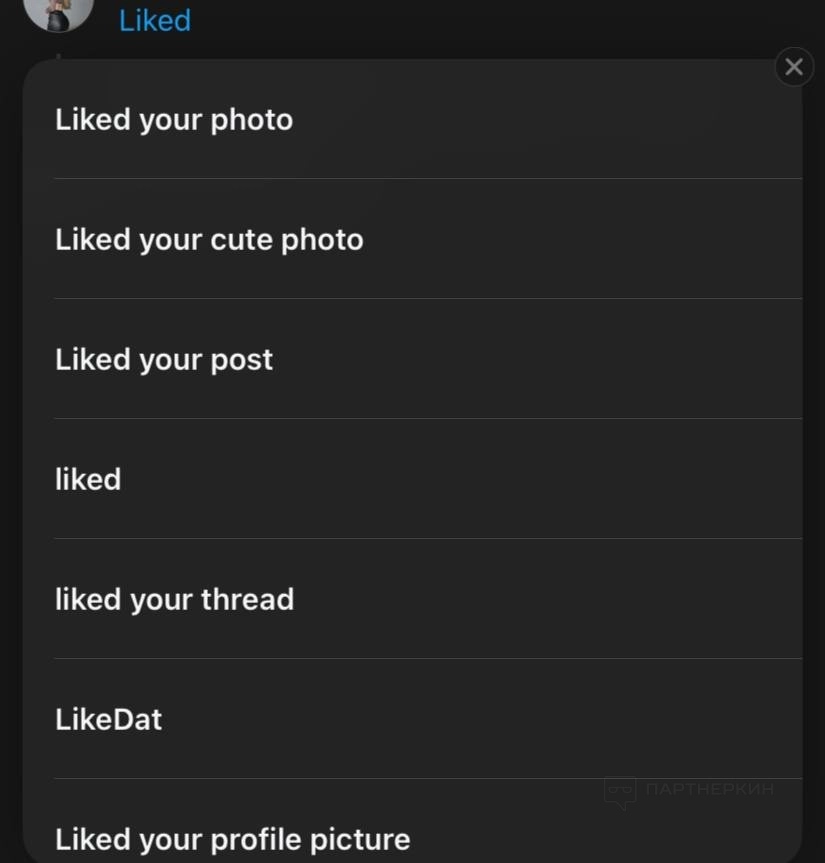Choose the "LikeDat" suggestion
The width and height of the screenshot is (825, 863).
108,720
